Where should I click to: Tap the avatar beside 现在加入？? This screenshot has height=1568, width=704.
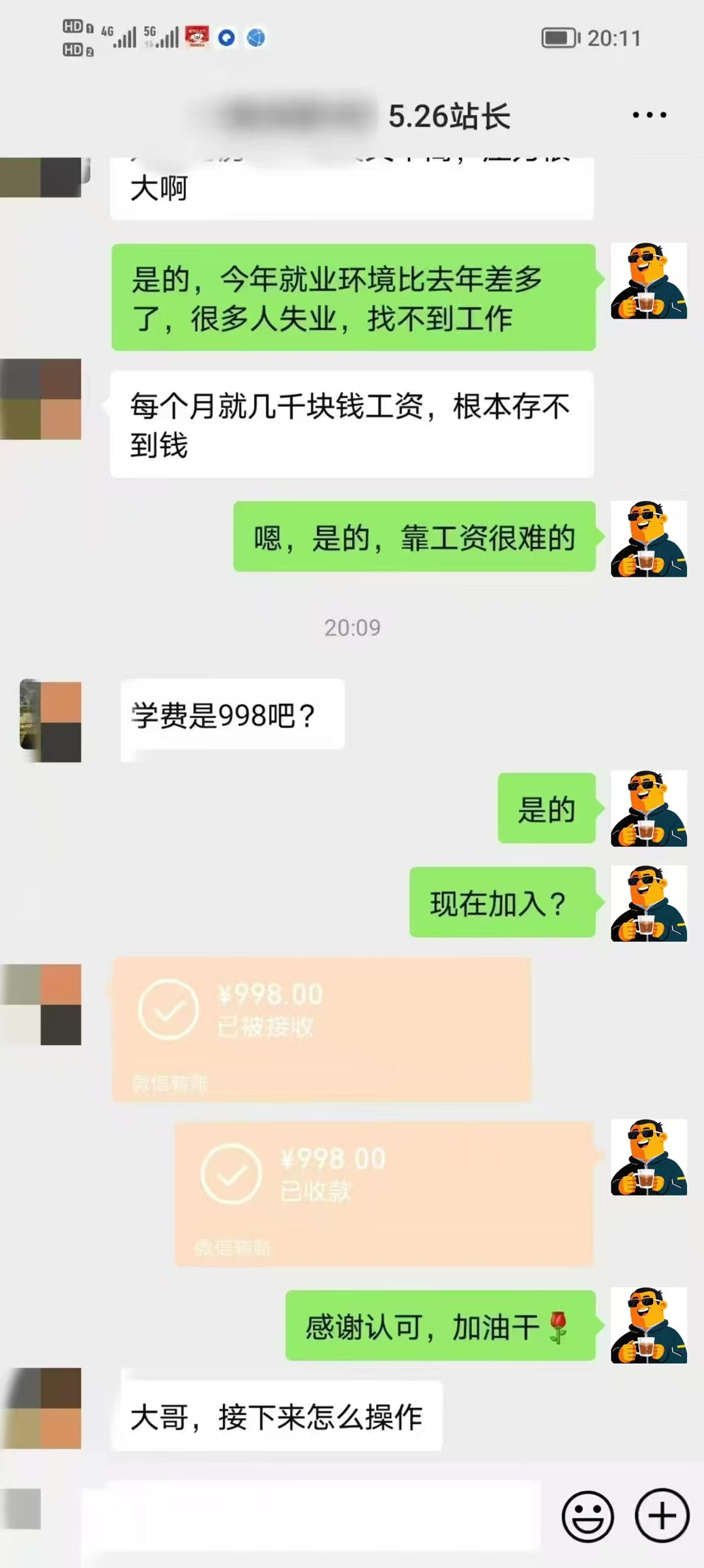point(648,903)
